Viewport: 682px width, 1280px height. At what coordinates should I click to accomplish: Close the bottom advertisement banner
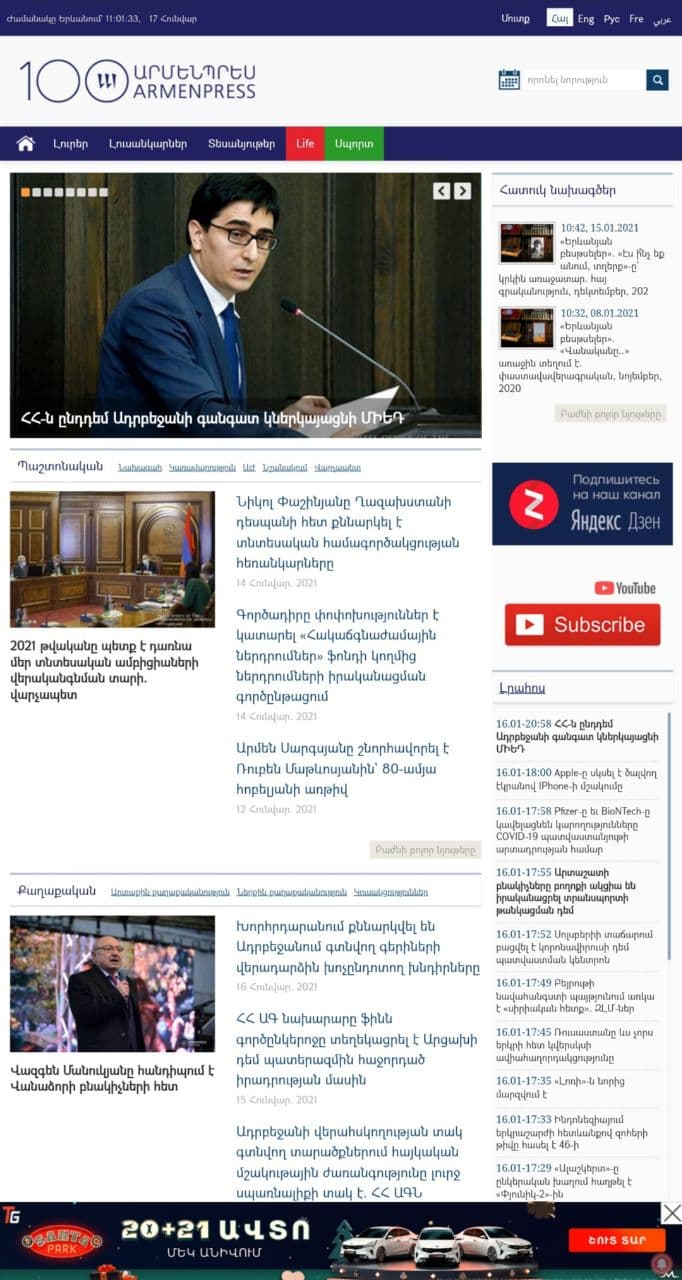672,1213
